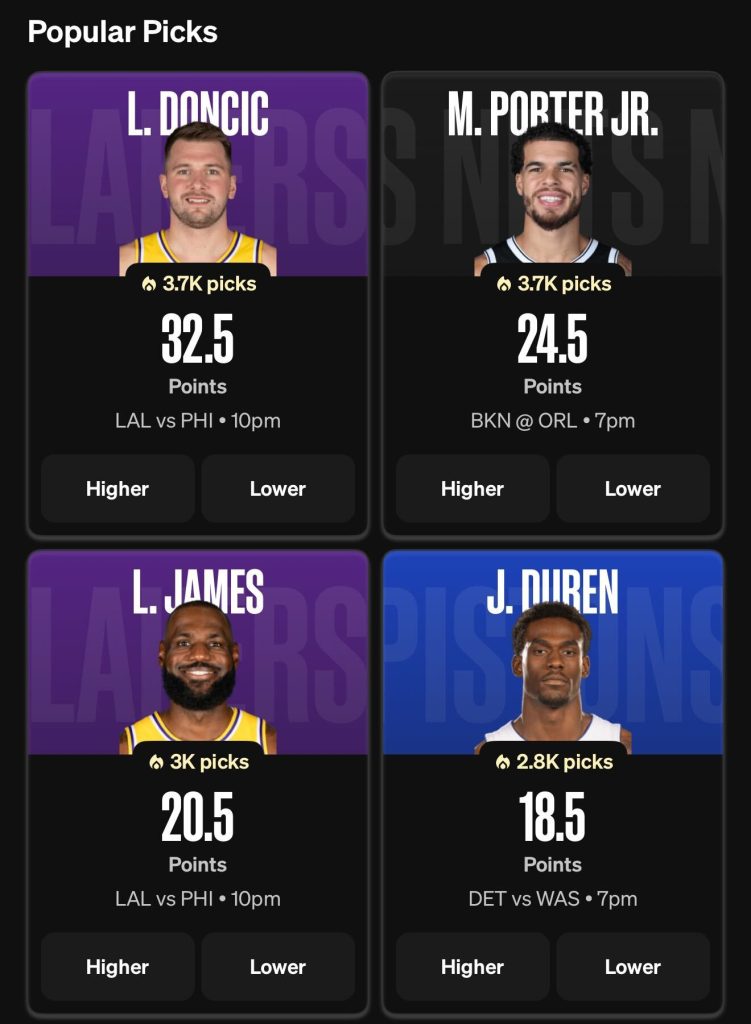Viewport: 751px width, 1024px height.
Task: Select Lower on L. James 20.5 points
Action: click(278, 967)
